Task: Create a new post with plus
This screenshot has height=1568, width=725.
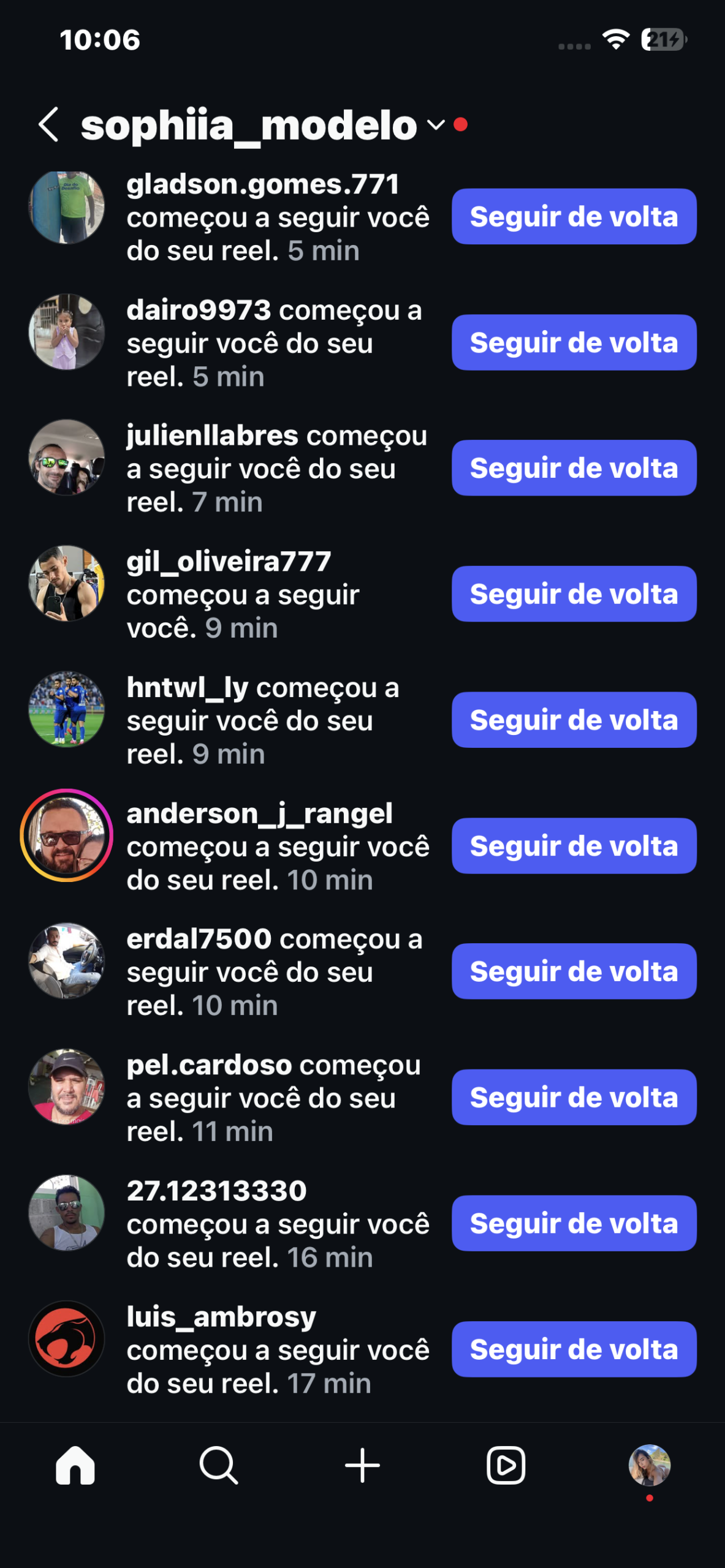Action: coord(362,1465)
